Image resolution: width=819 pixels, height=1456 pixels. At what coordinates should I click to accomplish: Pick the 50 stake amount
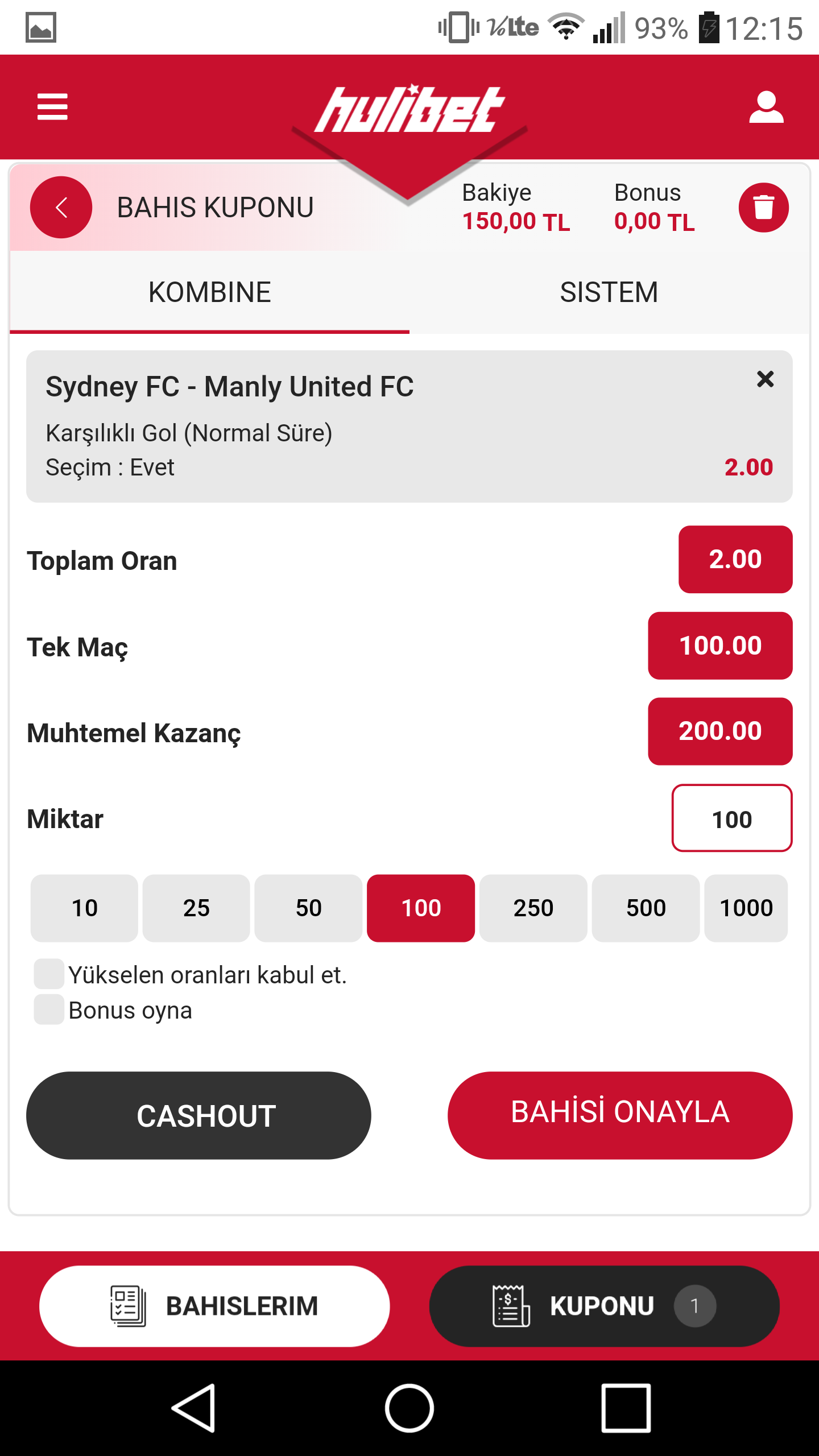[x=308, y=908]
